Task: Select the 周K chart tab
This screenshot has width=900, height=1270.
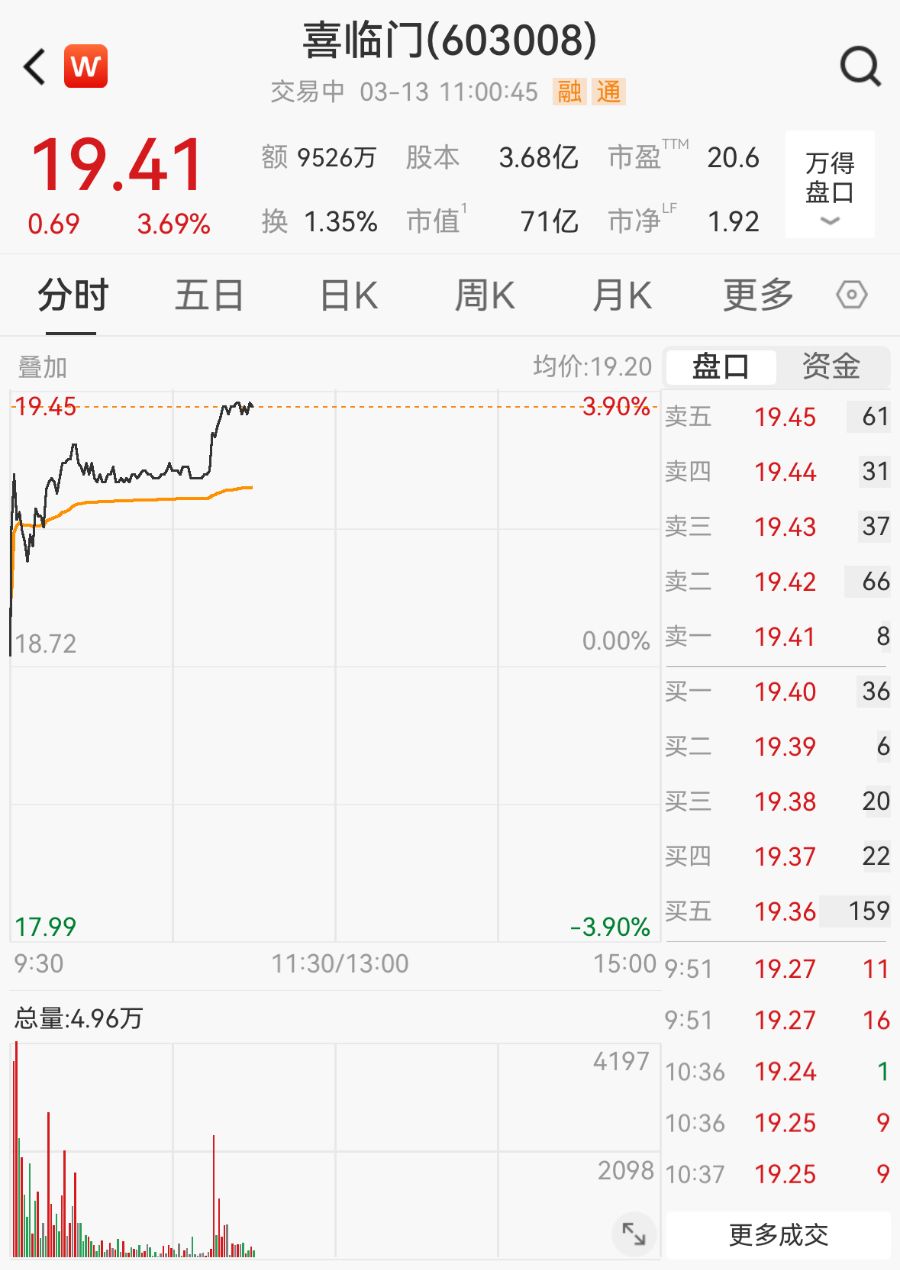Action: 485,296
